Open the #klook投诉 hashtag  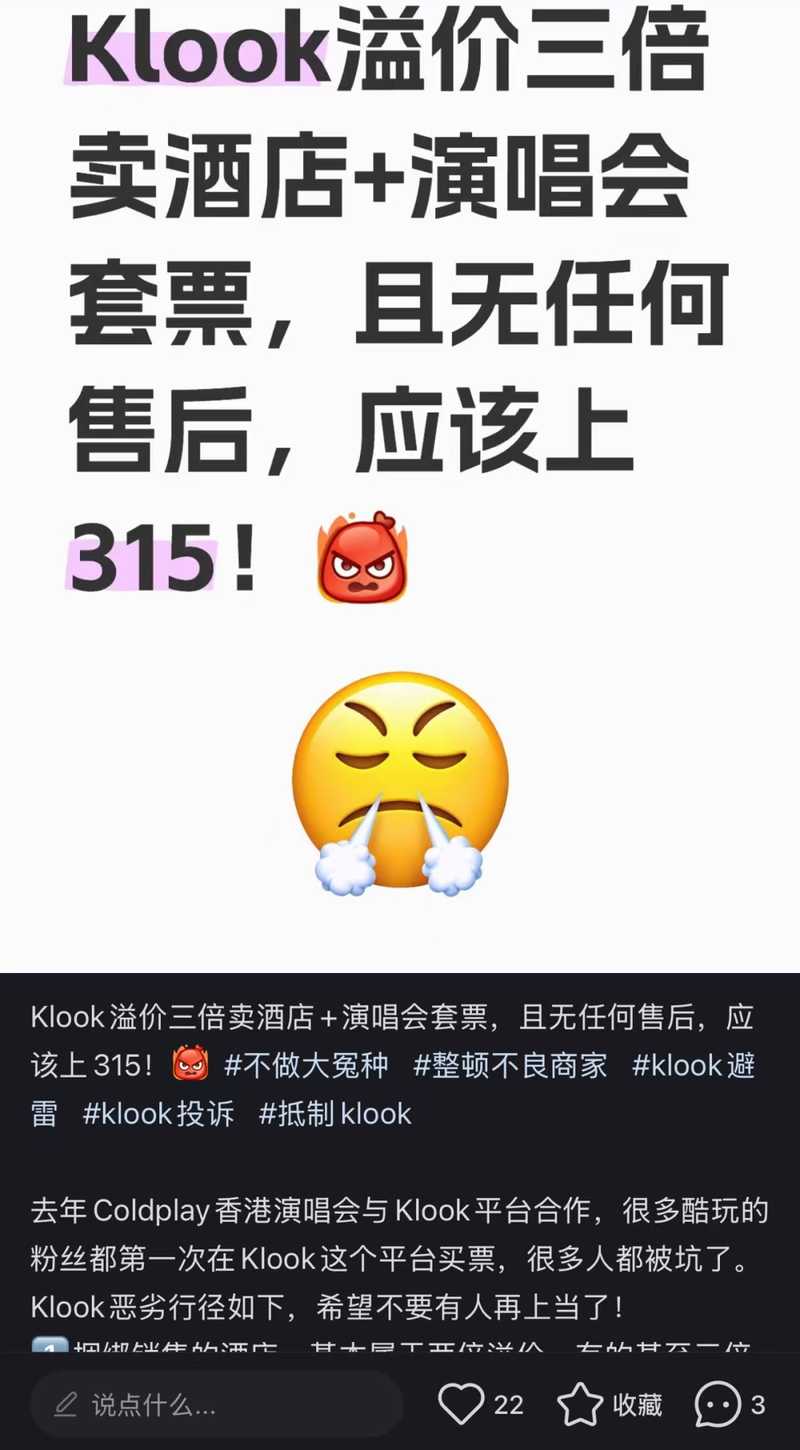click(158, 1114)
